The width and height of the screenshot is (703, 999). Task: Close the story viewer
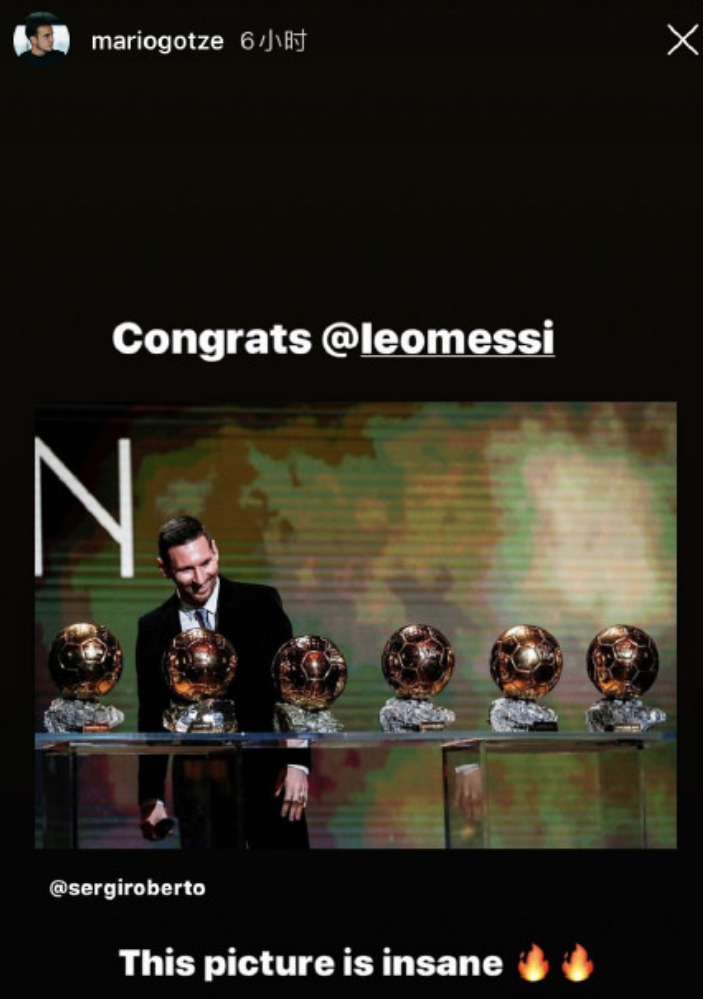[682, 41]
